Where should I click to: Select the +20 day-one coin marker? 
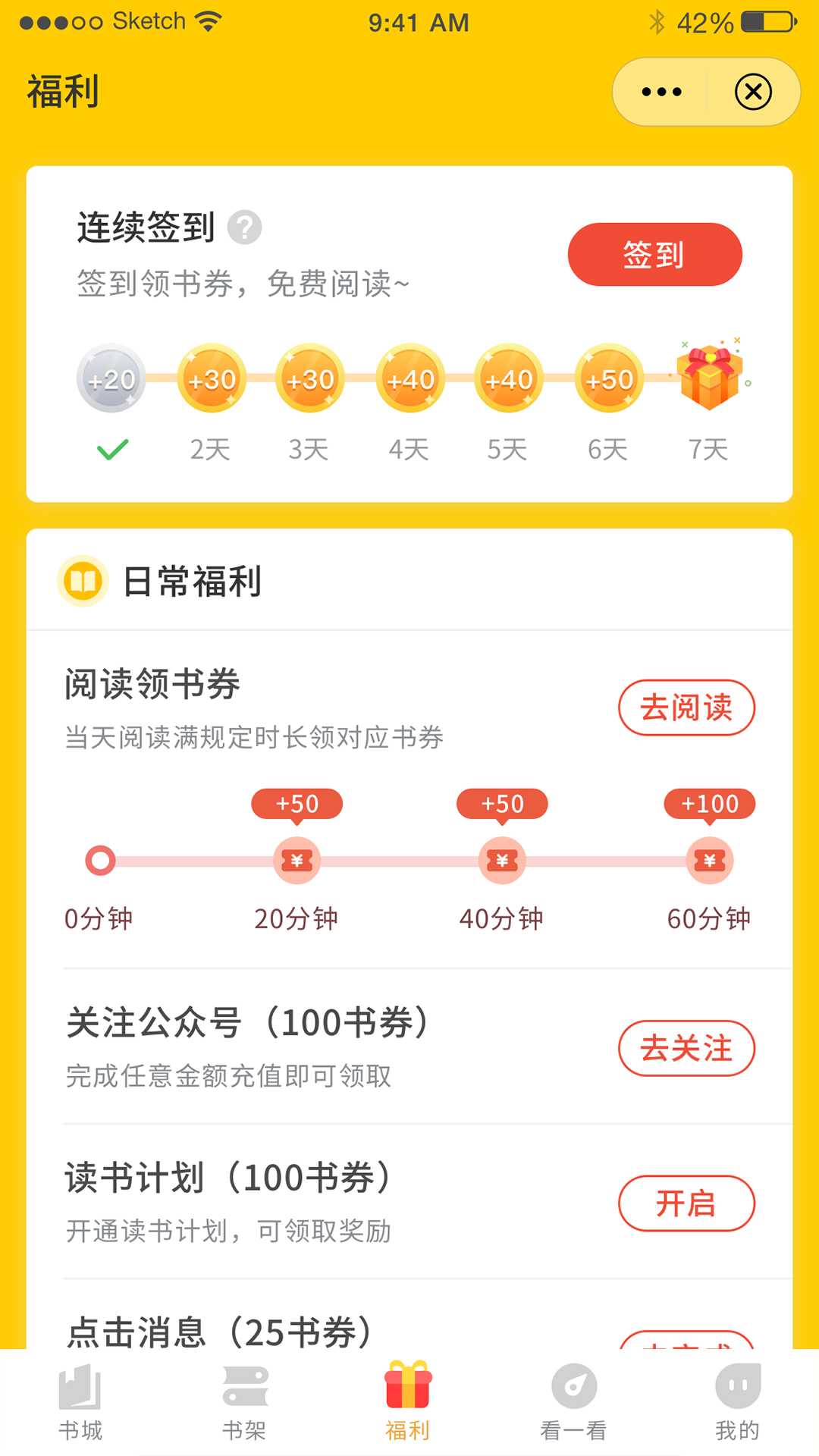pyautogui.click(x=111, y=378)
